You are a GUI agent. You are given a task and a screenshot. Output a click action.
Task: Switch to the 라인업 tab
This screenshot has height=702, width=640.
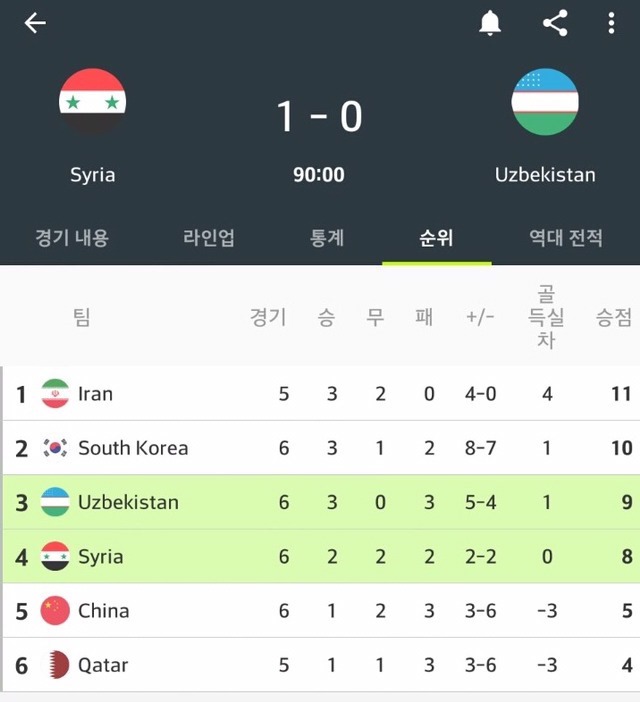[208, 238]
